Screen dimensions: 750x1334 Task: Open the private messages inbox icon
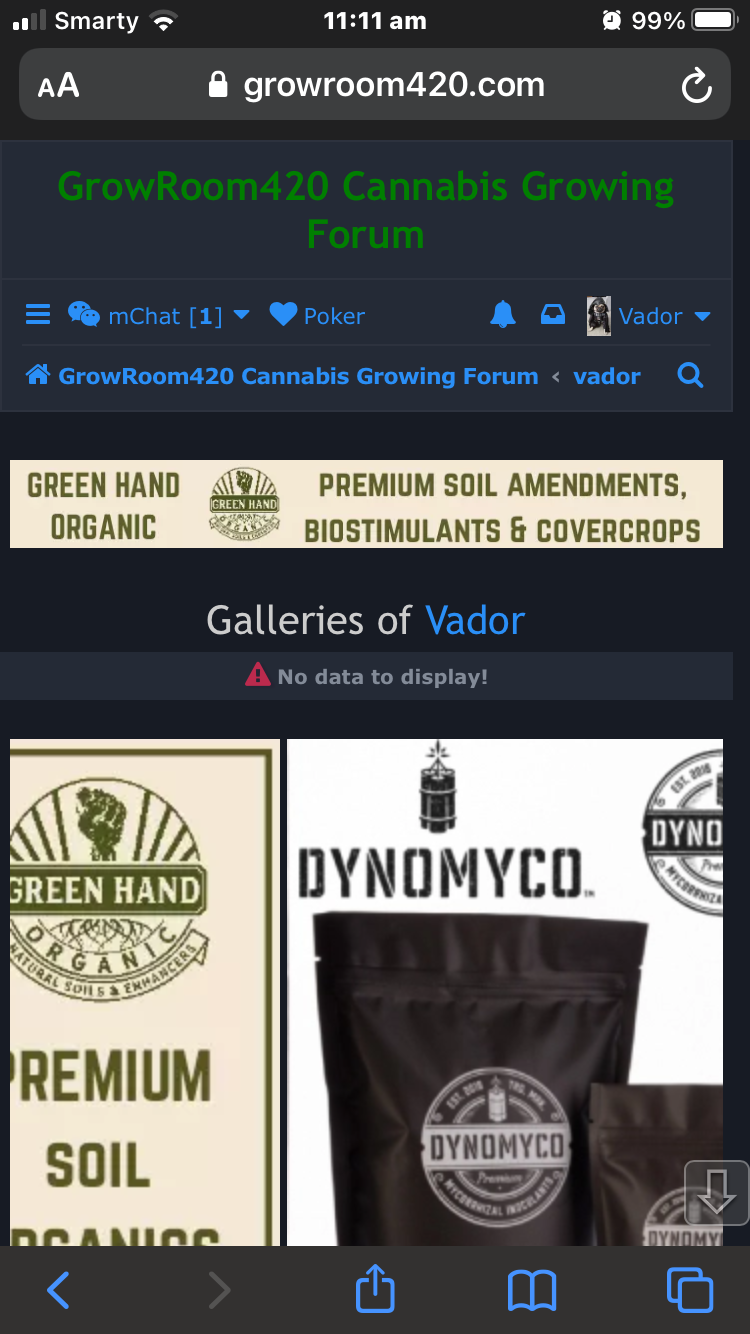coord(553,316)
